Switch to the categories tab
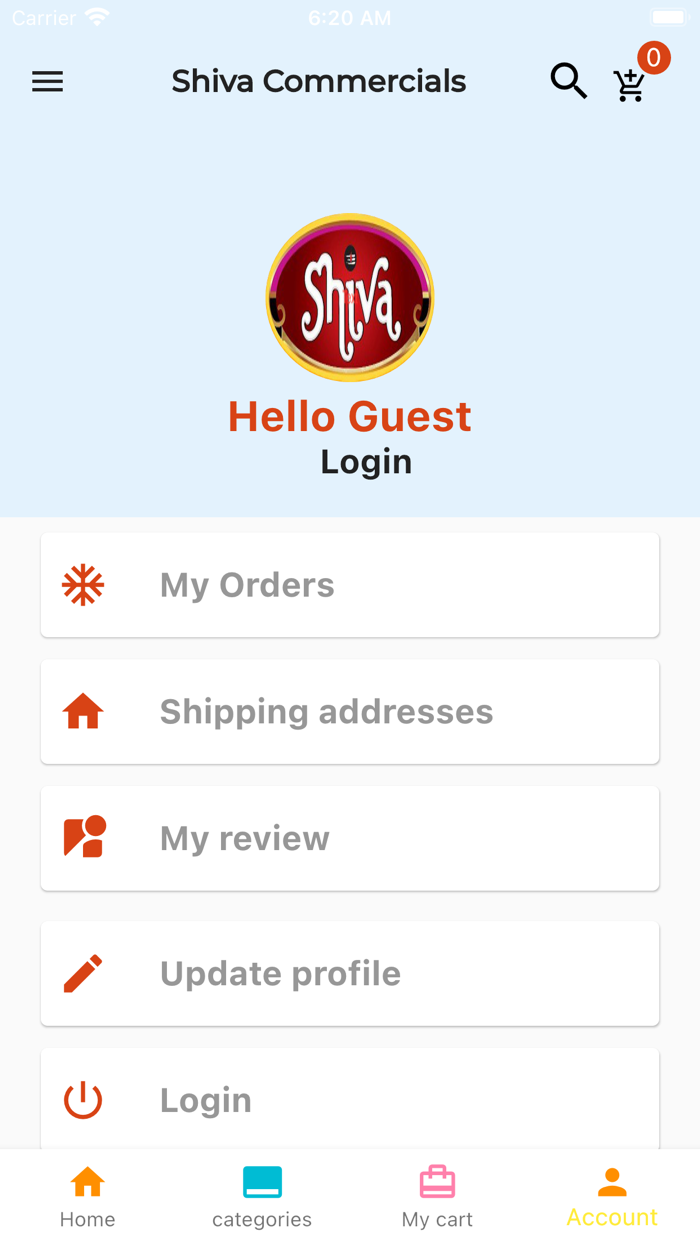This screenshot has height=1244, width=700. pos(262,1197)
